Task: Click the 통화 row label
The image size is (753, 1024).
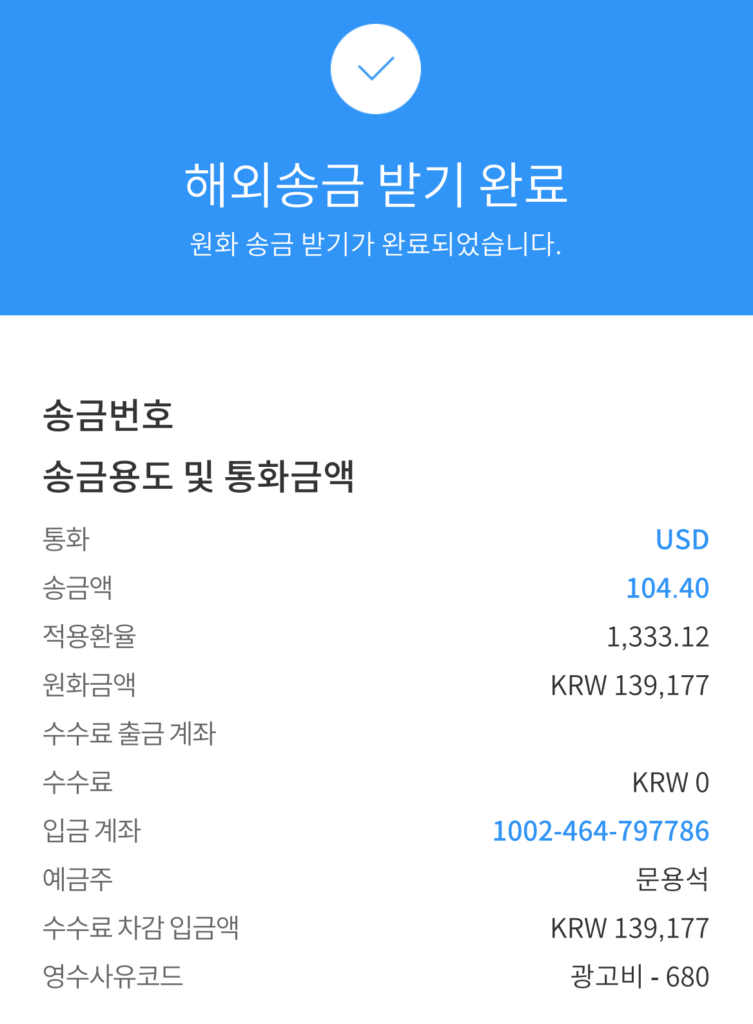Action: (x=63, y=539)
